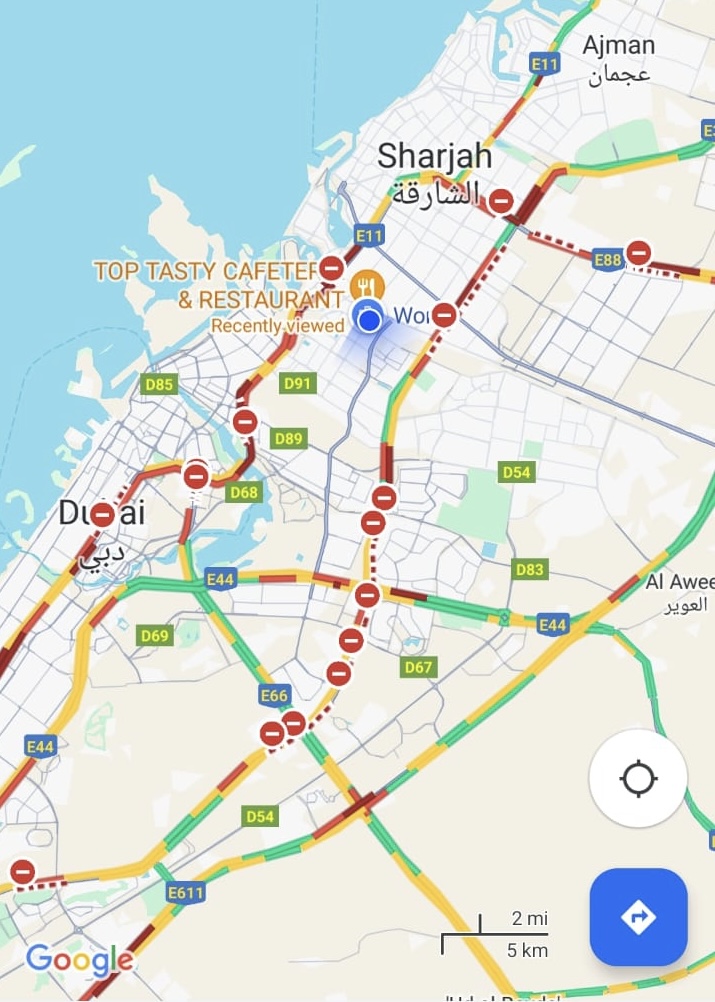Tap the road closure marker near Dubai label
Viewport: 715px width, 1002px height.
point(102,516)
